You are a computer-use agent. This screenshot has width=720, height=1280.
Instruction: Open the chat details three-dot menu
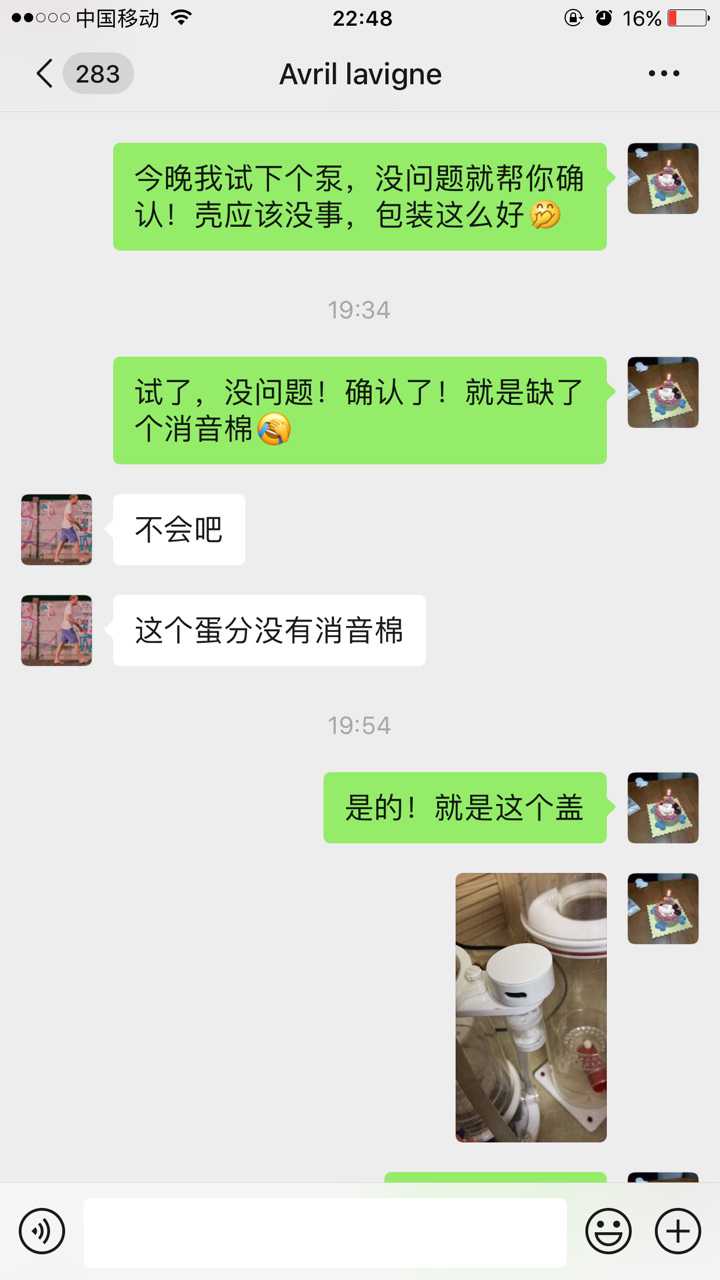(x=664, y=74)
